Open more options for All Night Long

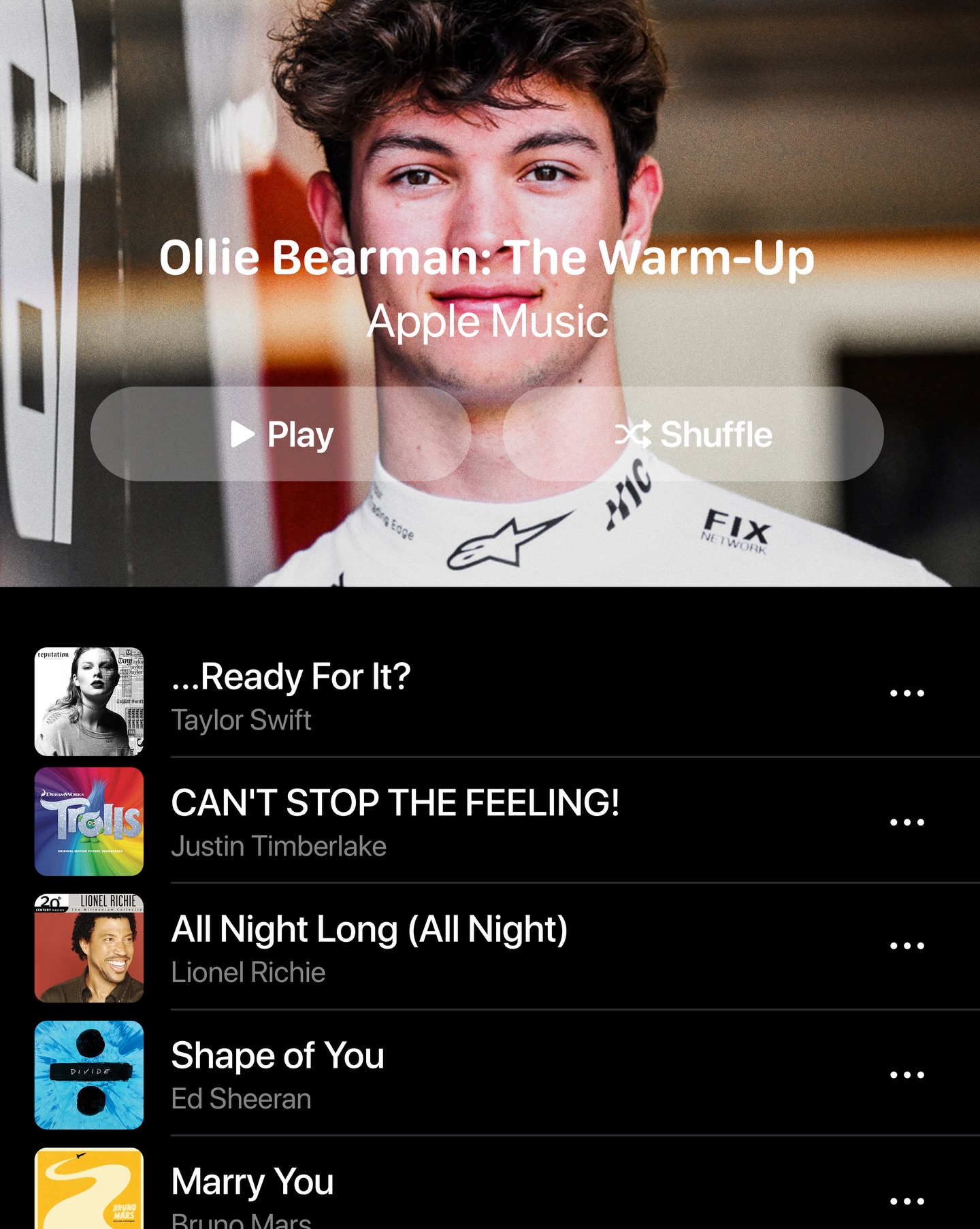[x=907, y=946]
